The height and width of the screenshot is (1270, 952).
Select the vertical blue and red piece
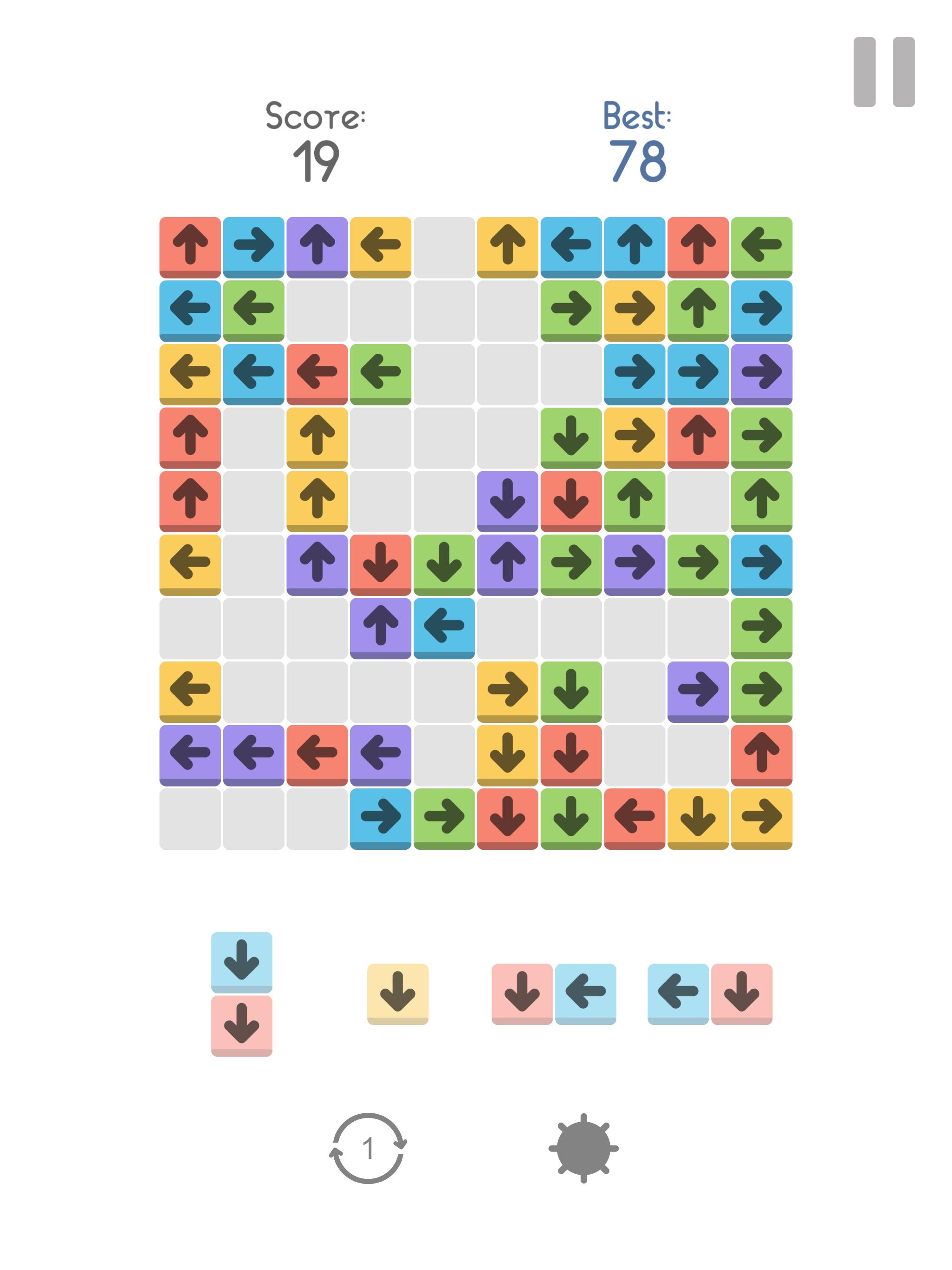pos(241,994)
